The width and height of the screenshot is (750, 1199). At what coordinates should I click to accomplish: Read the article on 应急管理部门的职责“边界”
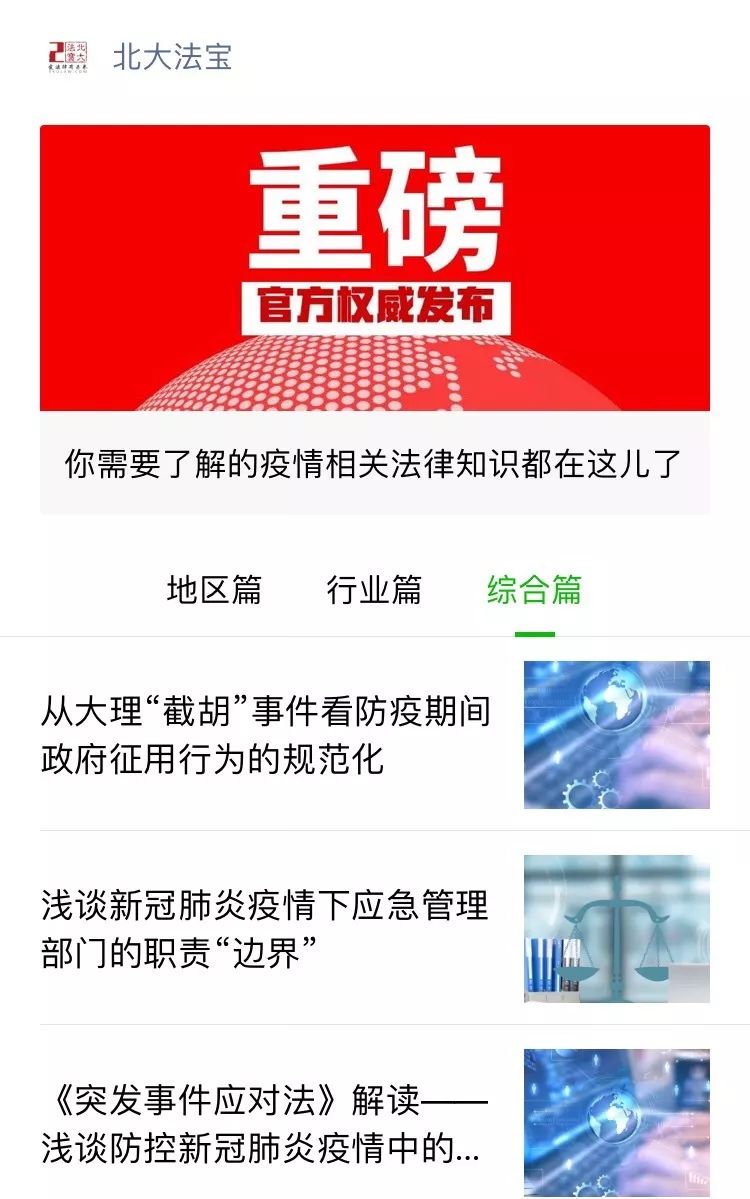point(266,929)
